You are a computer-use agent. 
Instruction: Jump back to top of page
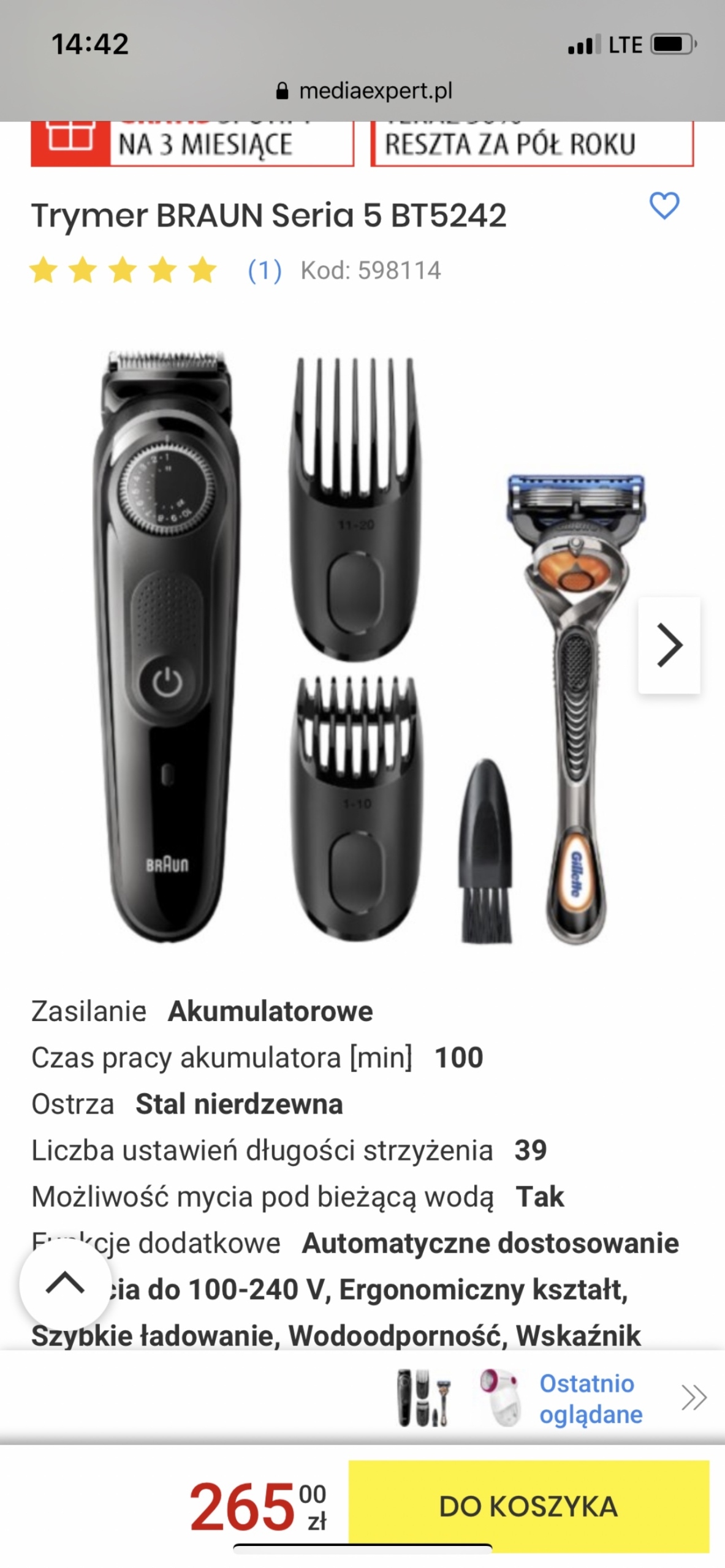(66, 1283)
